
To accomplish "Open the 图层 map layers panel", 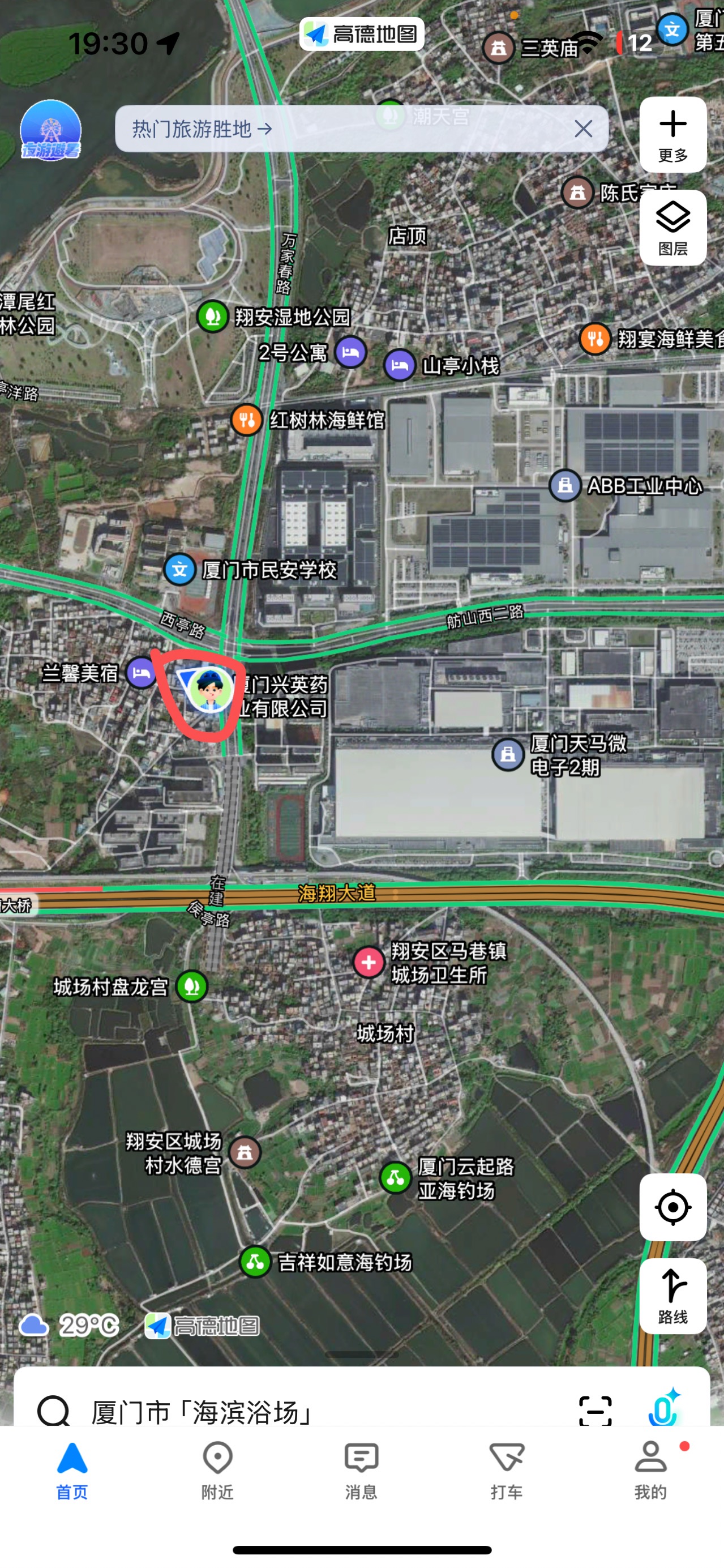I will [x=672, y=228].
